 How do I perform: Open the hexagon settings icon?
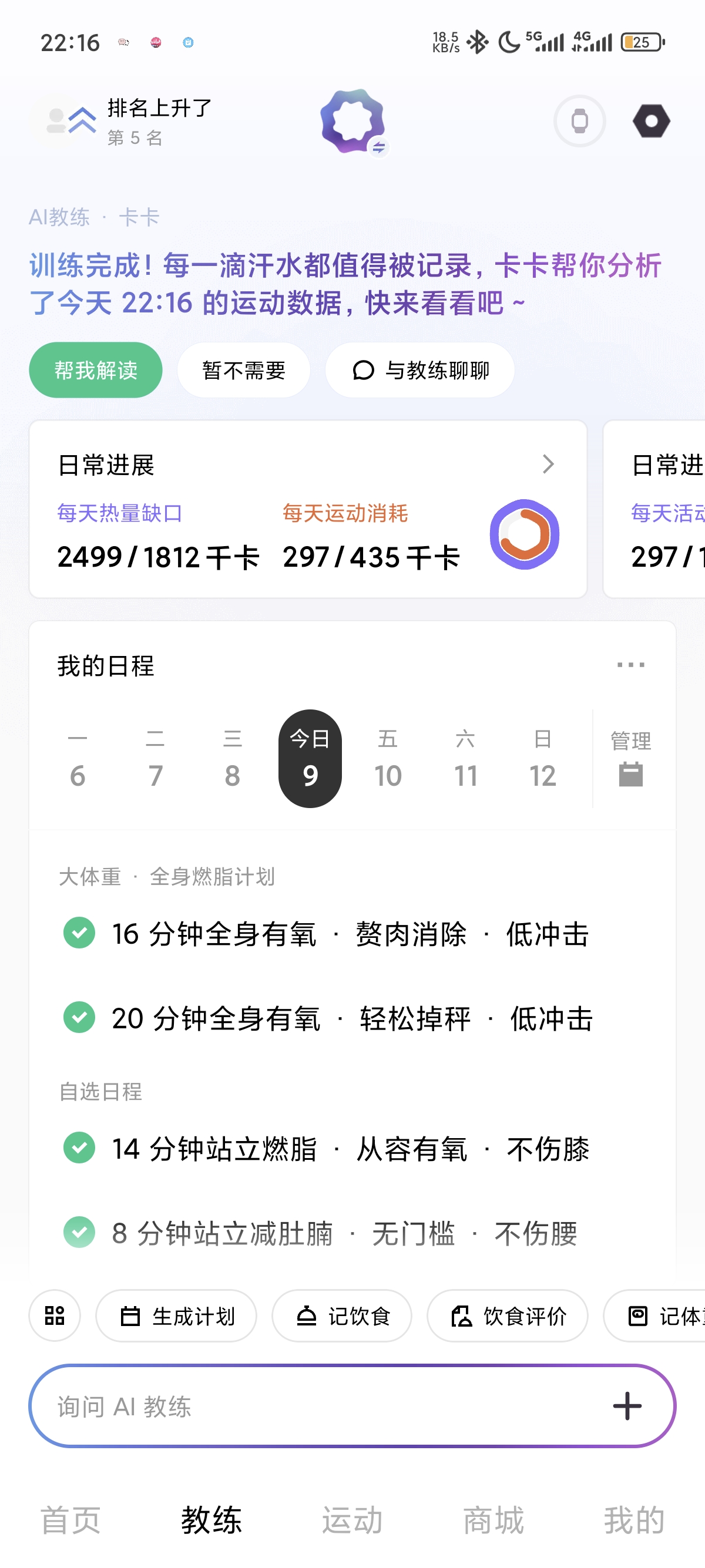coord(651,121)
